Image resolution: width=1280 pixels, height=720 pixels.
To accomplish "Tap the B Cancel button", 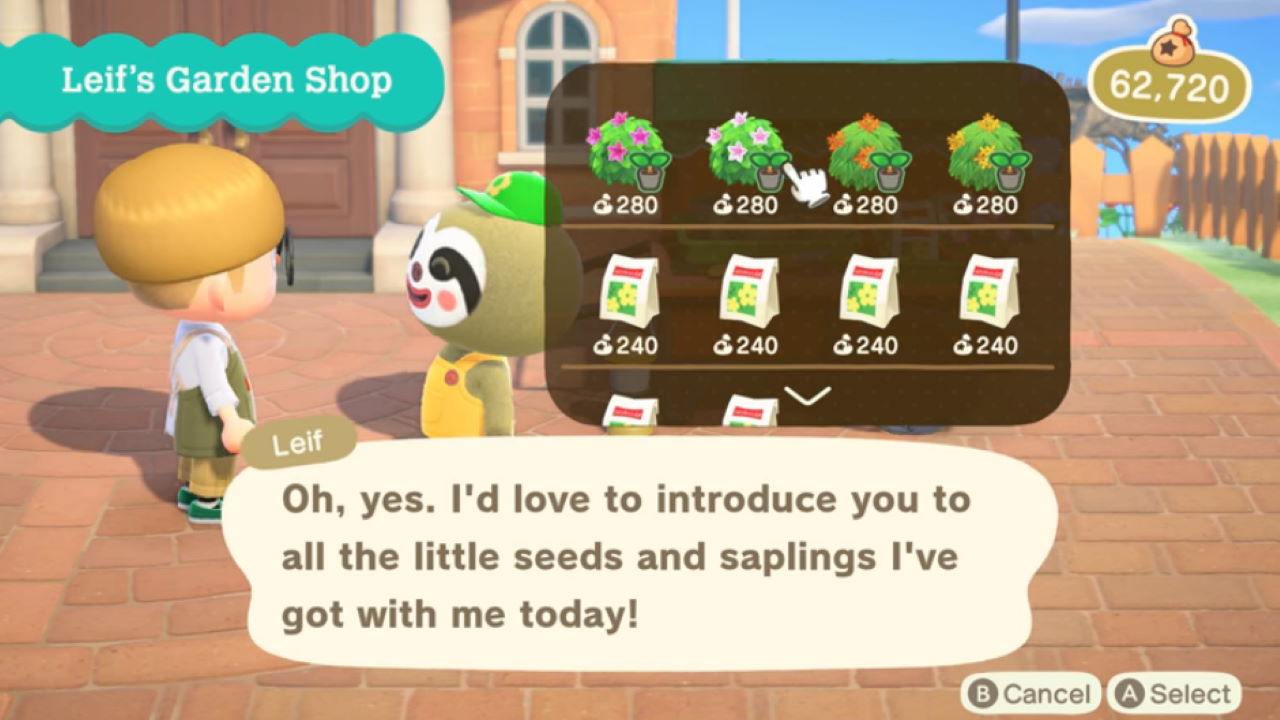I will pos(1030,694).
